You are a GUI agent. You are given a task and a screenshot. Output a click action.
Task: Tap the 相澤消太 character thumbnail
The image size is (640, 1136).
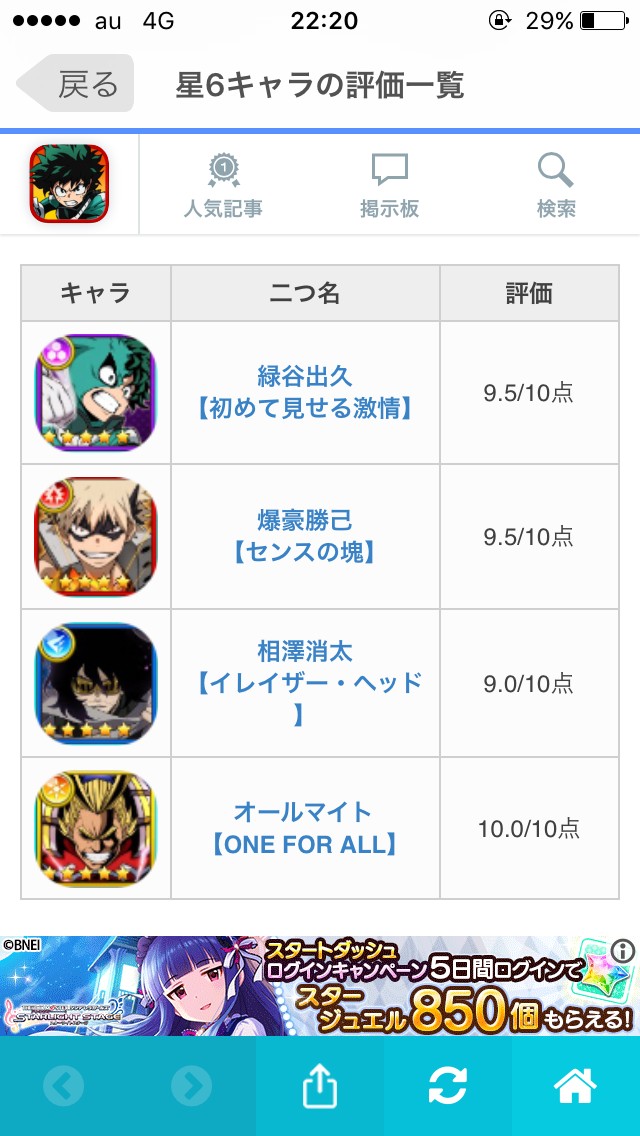click(x=96, y=682)
